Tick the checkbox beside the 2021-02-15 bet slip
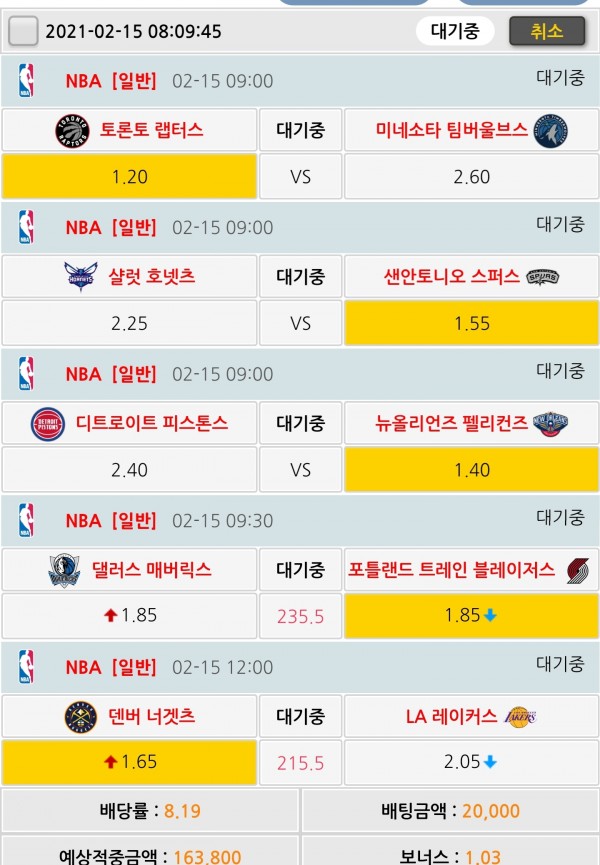The image size is (600, 865). click(23, 31)
